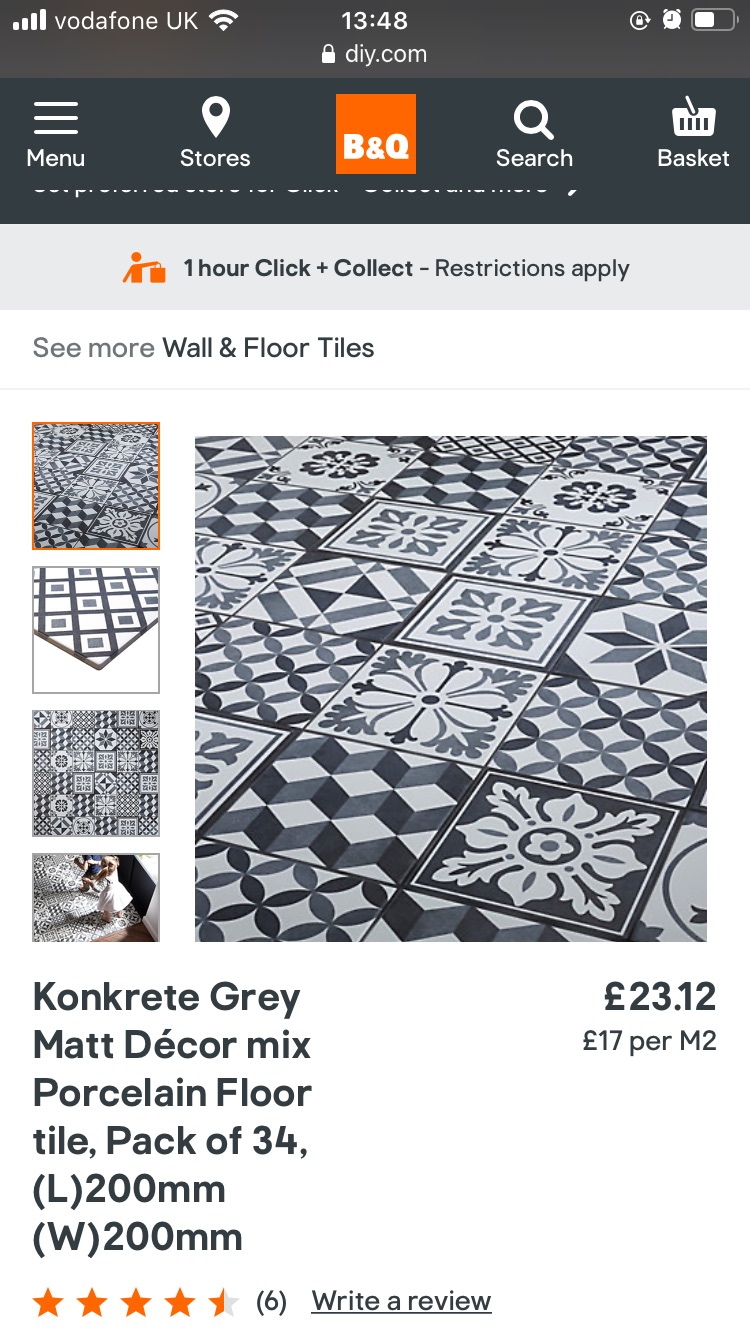Show the single tile edge thumbnail

[96, 630]
